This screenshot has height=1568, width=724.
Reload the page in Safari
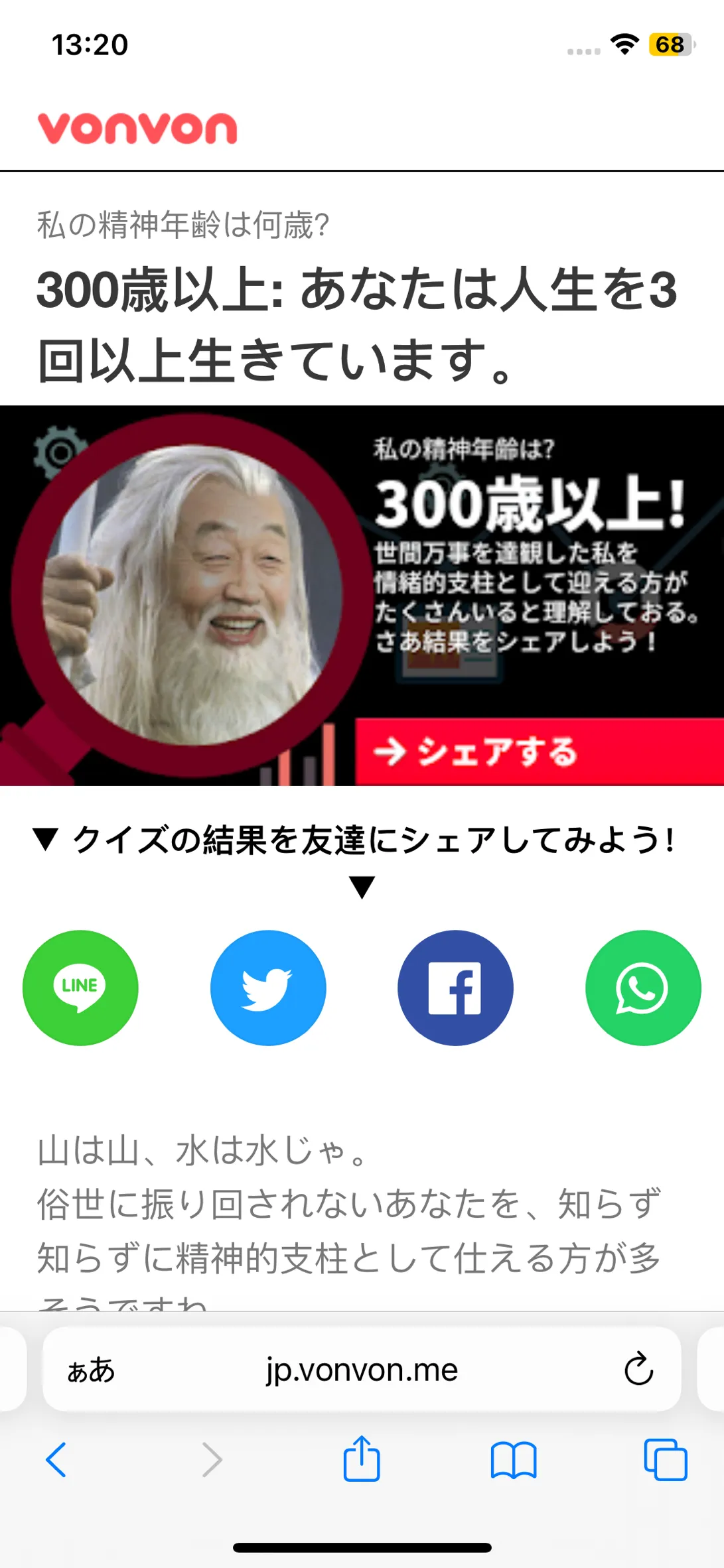point(638,1369)
